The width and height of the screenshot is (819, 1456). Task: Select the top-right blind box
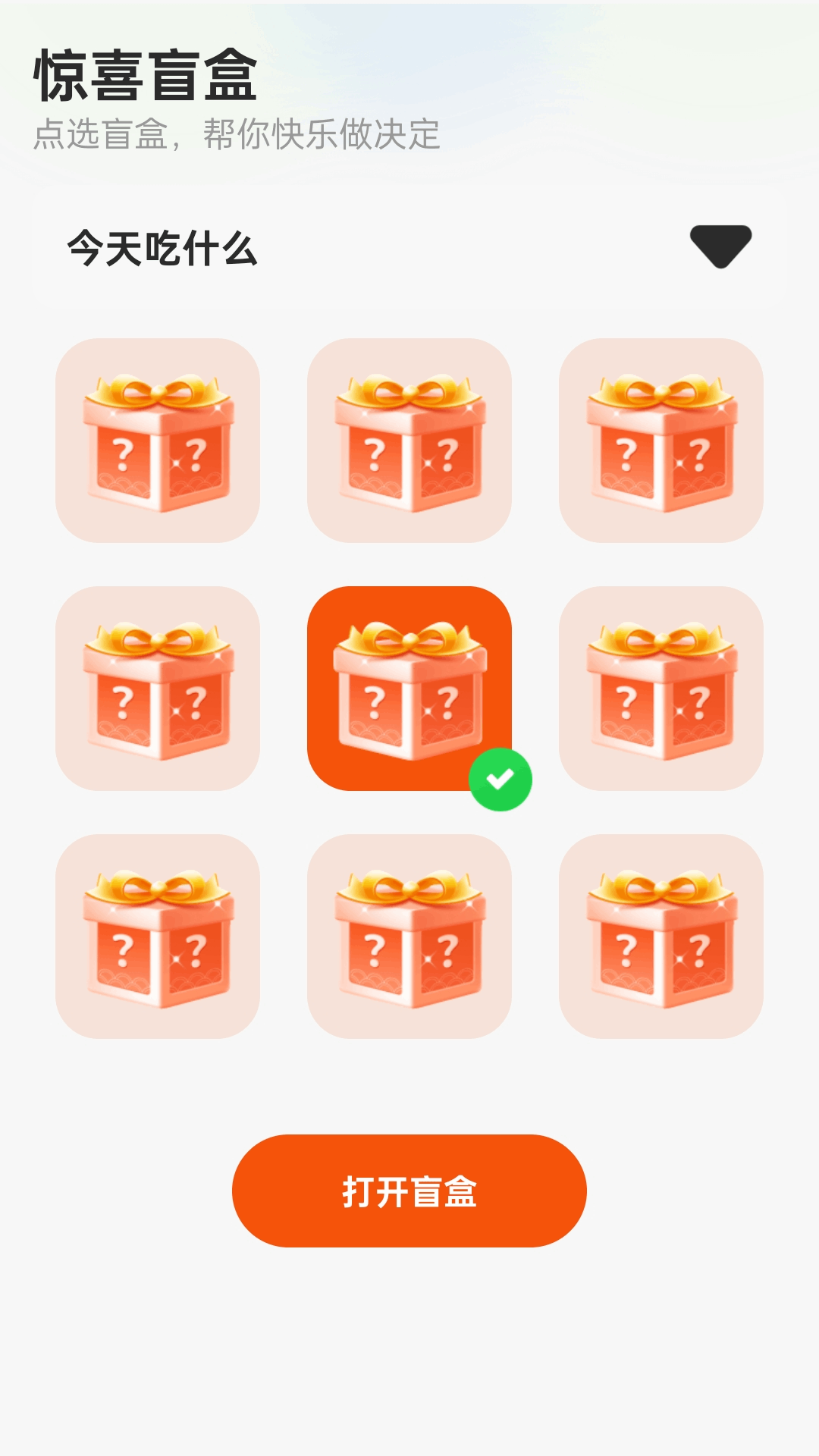click(x=661, y=441)
